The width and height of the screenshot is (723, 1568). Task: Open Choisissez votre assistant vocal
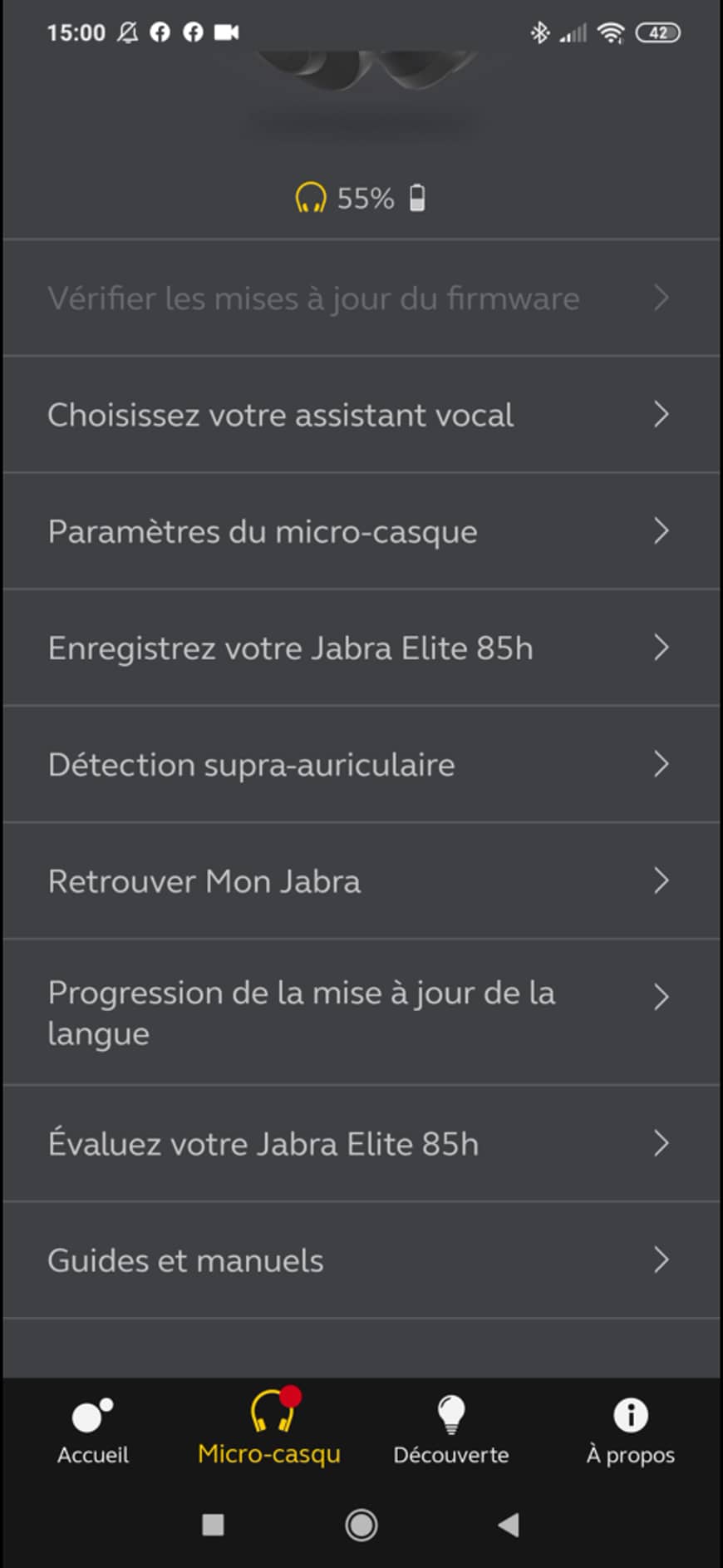[361, 414]
